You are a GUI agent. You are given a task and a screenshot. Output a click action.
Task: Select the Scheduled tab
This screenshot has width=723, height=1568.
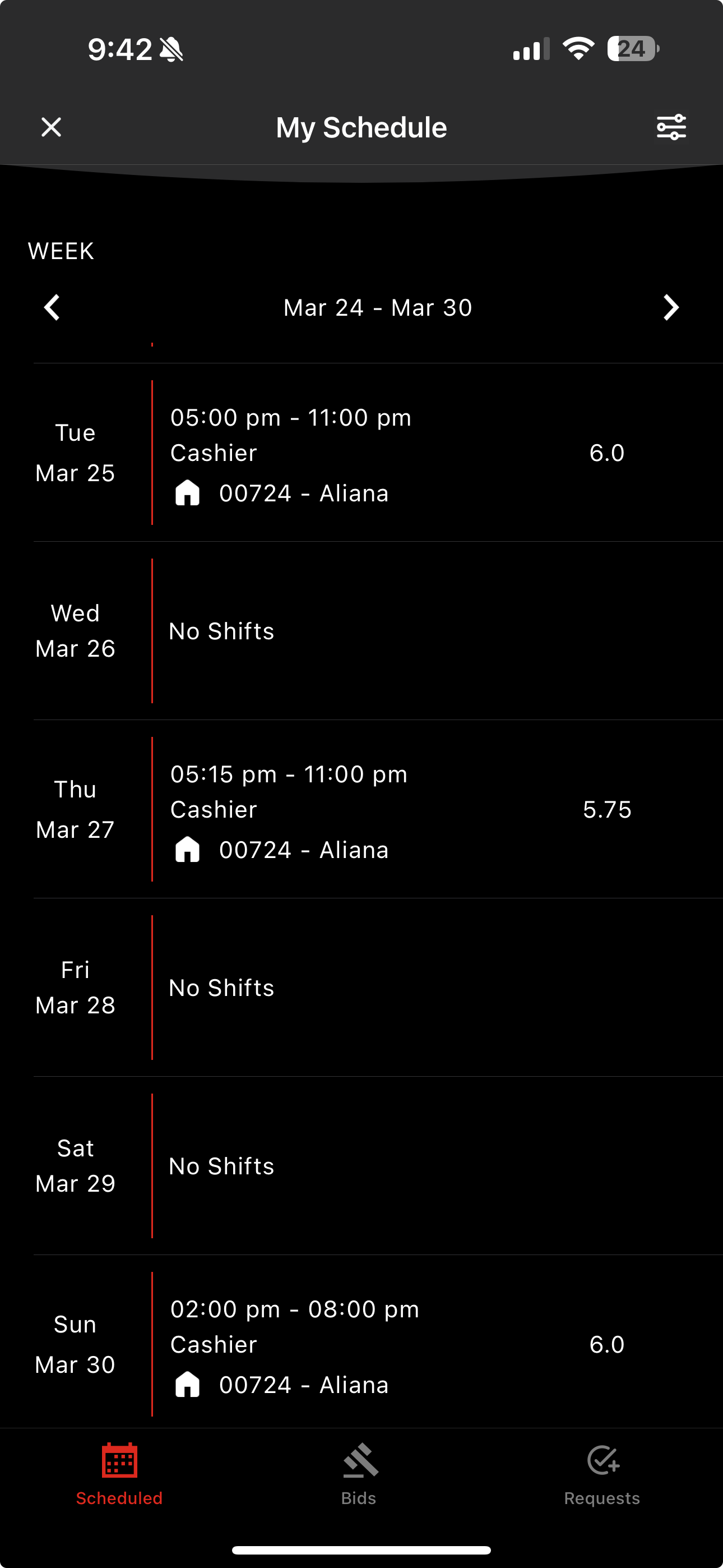coord(119,1474)
